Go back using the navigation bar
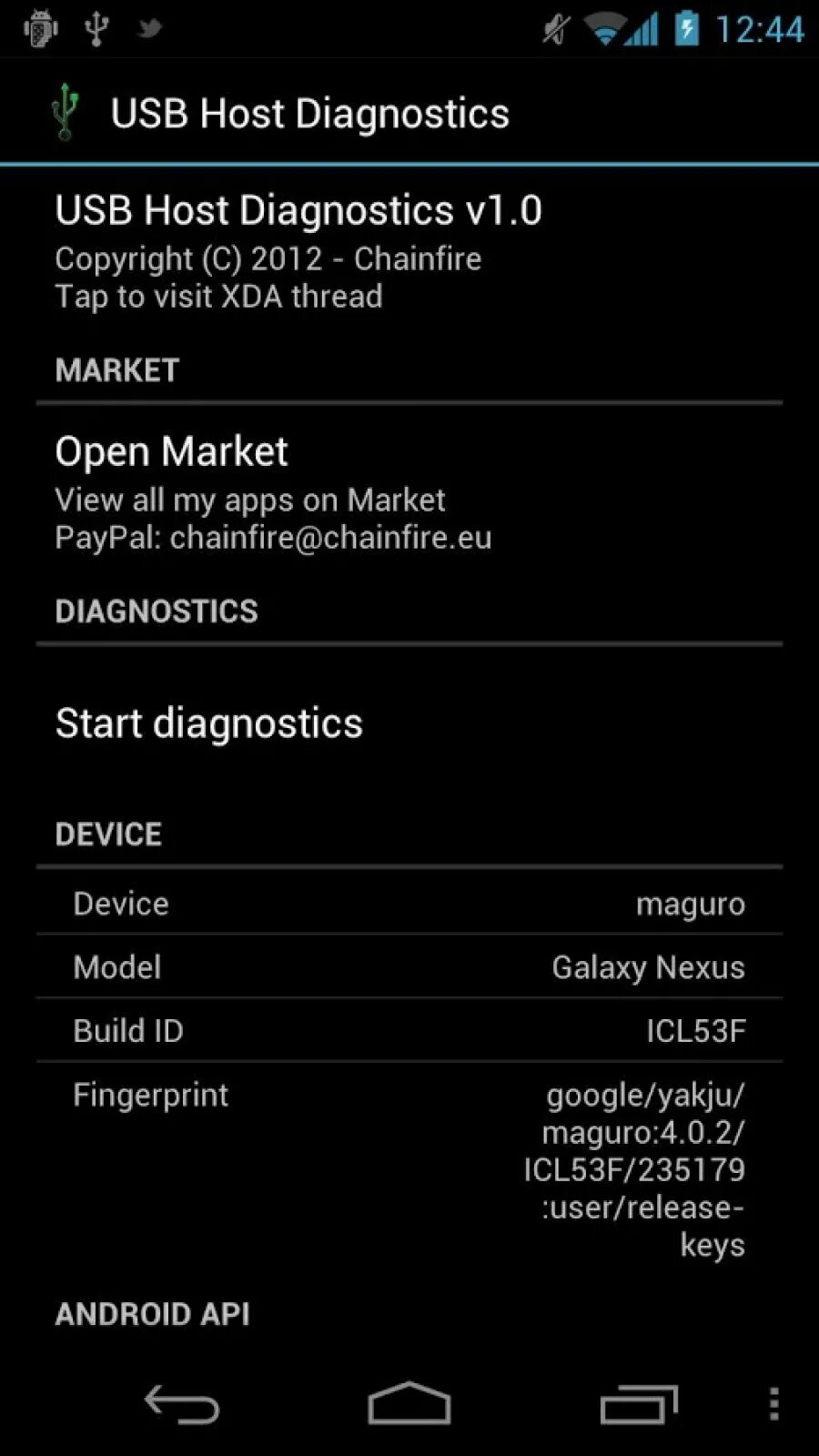The width and height of the screenshot is (819, 1456). pyautogui.click(x=182, y=1404)
